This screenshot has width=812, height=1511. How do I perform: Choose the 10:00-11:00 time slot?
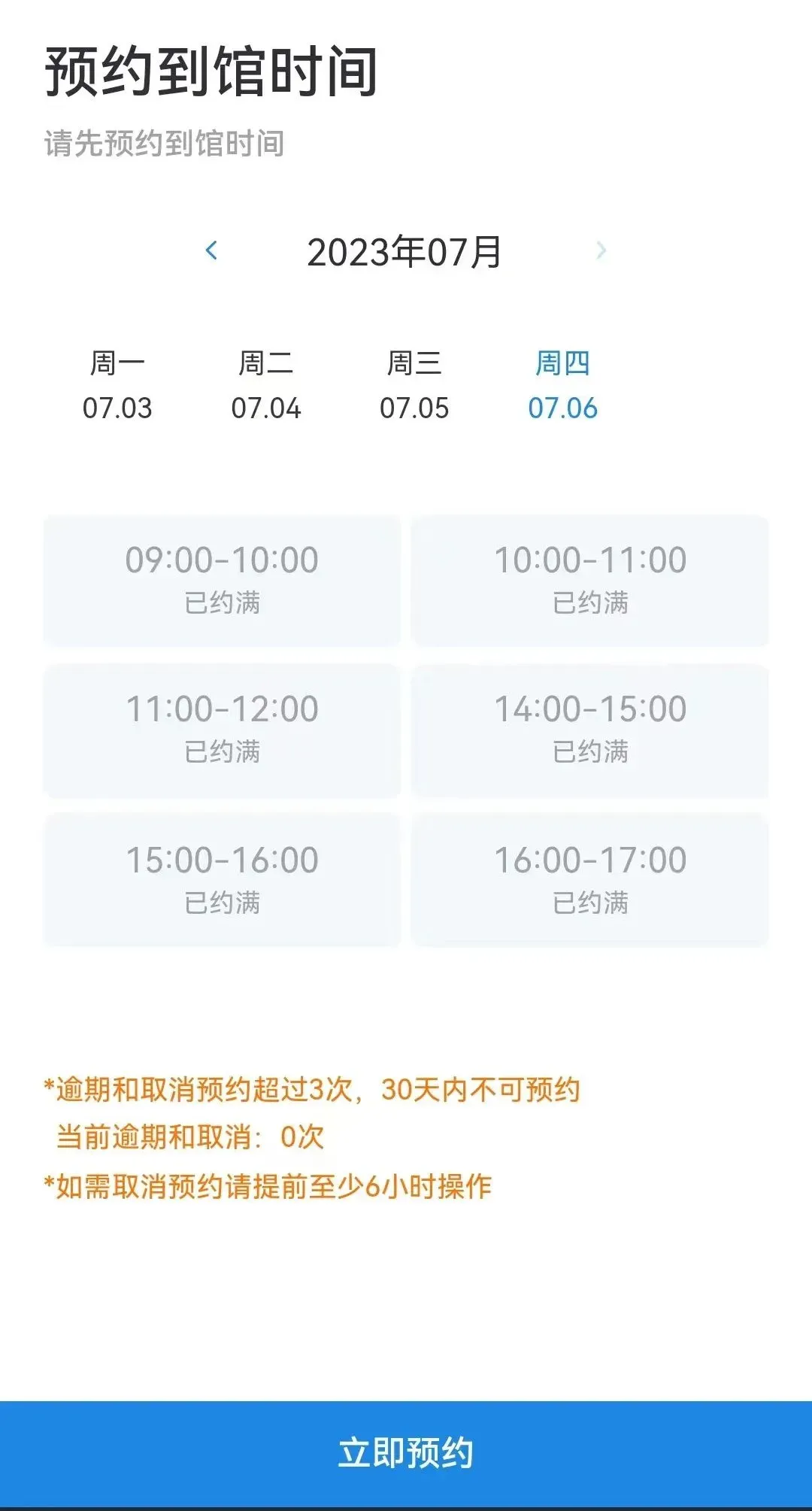pyautogui.click(x=590, y=580)
